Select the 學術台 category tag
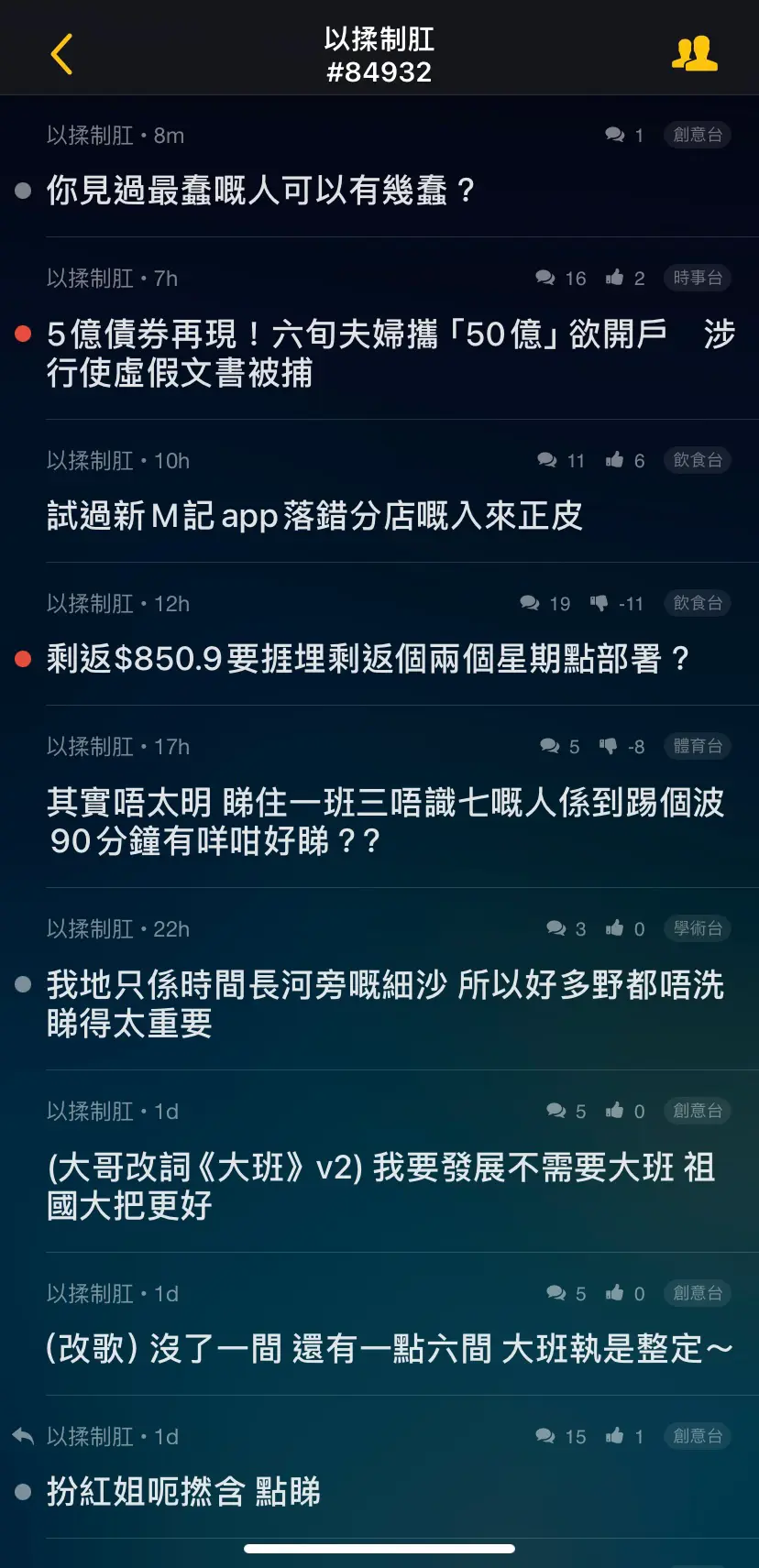 (x=698, y=928)
